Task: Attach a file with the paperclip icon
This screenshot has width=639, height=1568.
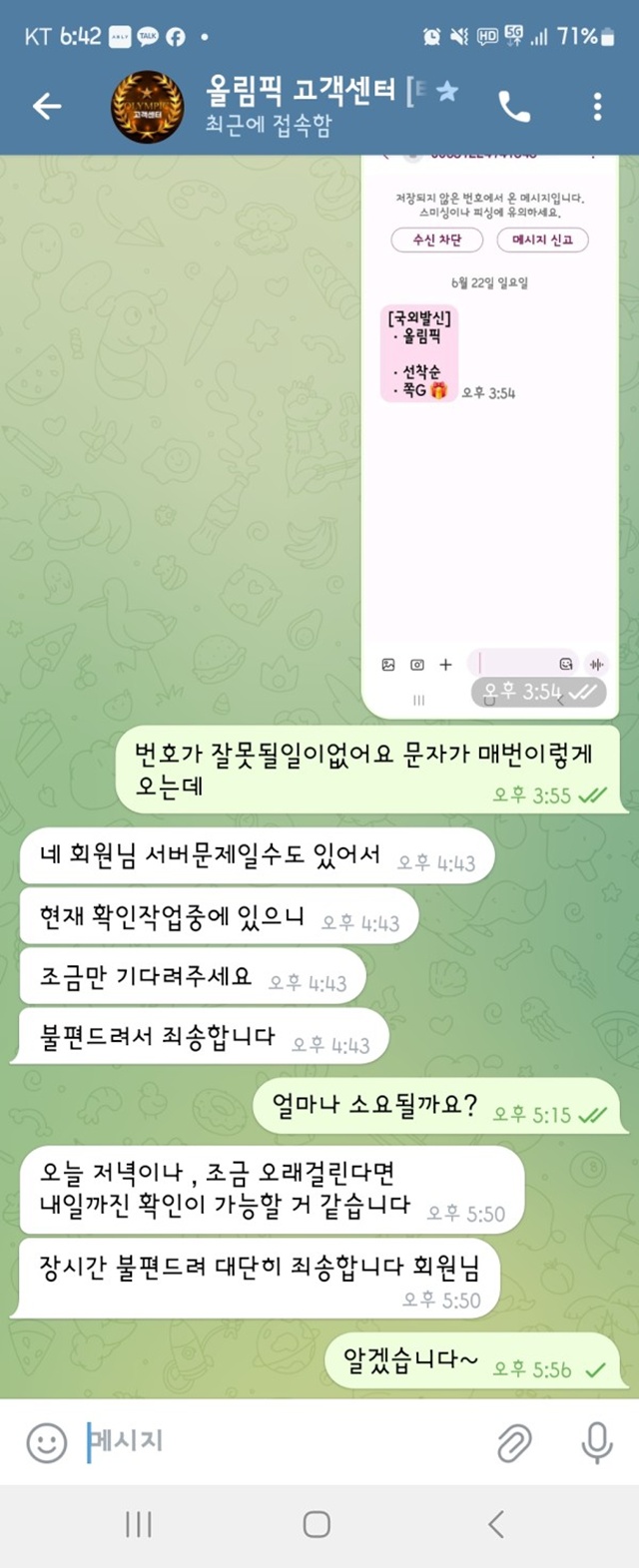Action: (514, 1442)
